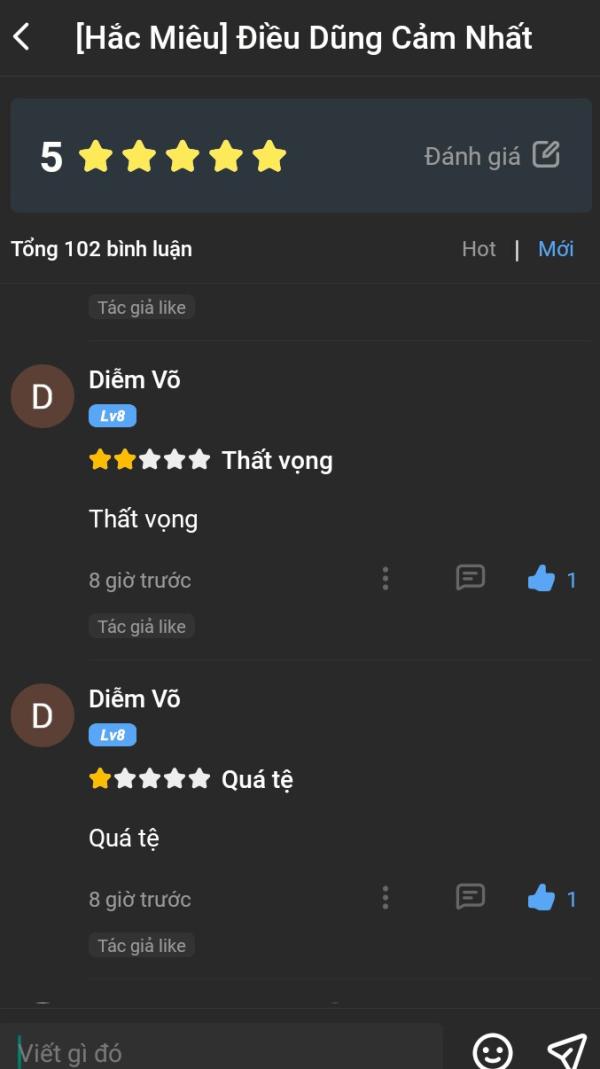Viewport: 600px width, 1069px height.
Task: Send the comment with the paper plane
Action: click(x=566, y=1051)
